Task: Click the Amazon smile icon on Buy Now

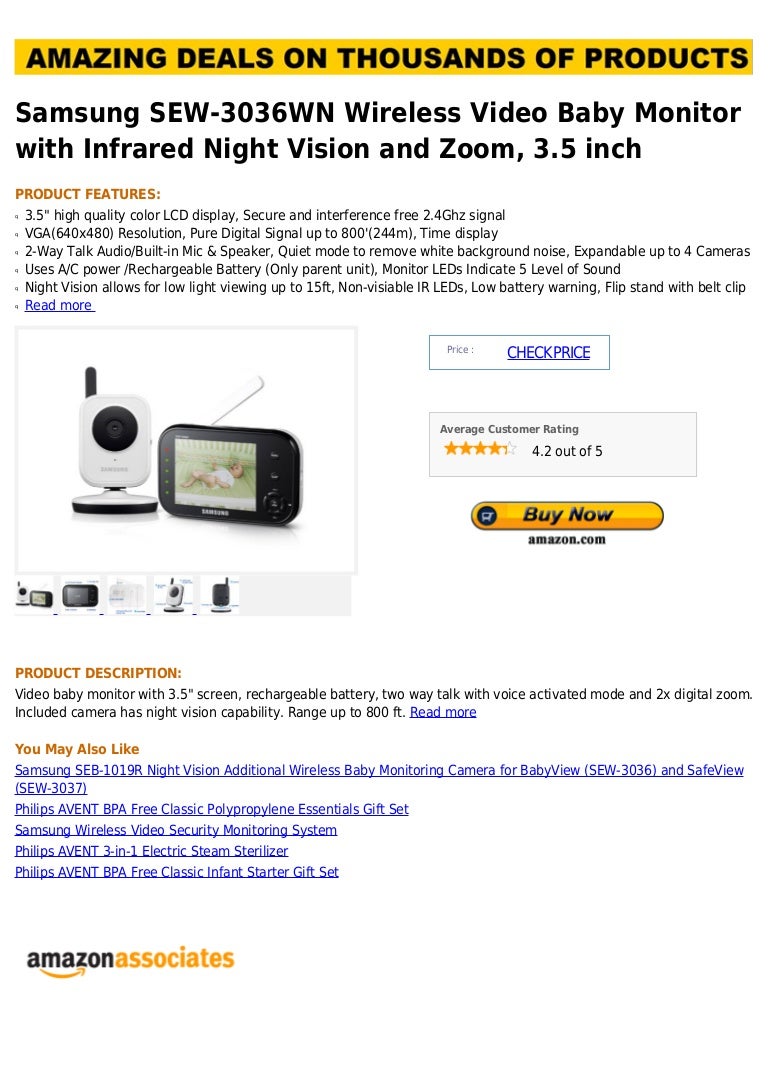Action: pyautogui.click(x=487, y=515)
